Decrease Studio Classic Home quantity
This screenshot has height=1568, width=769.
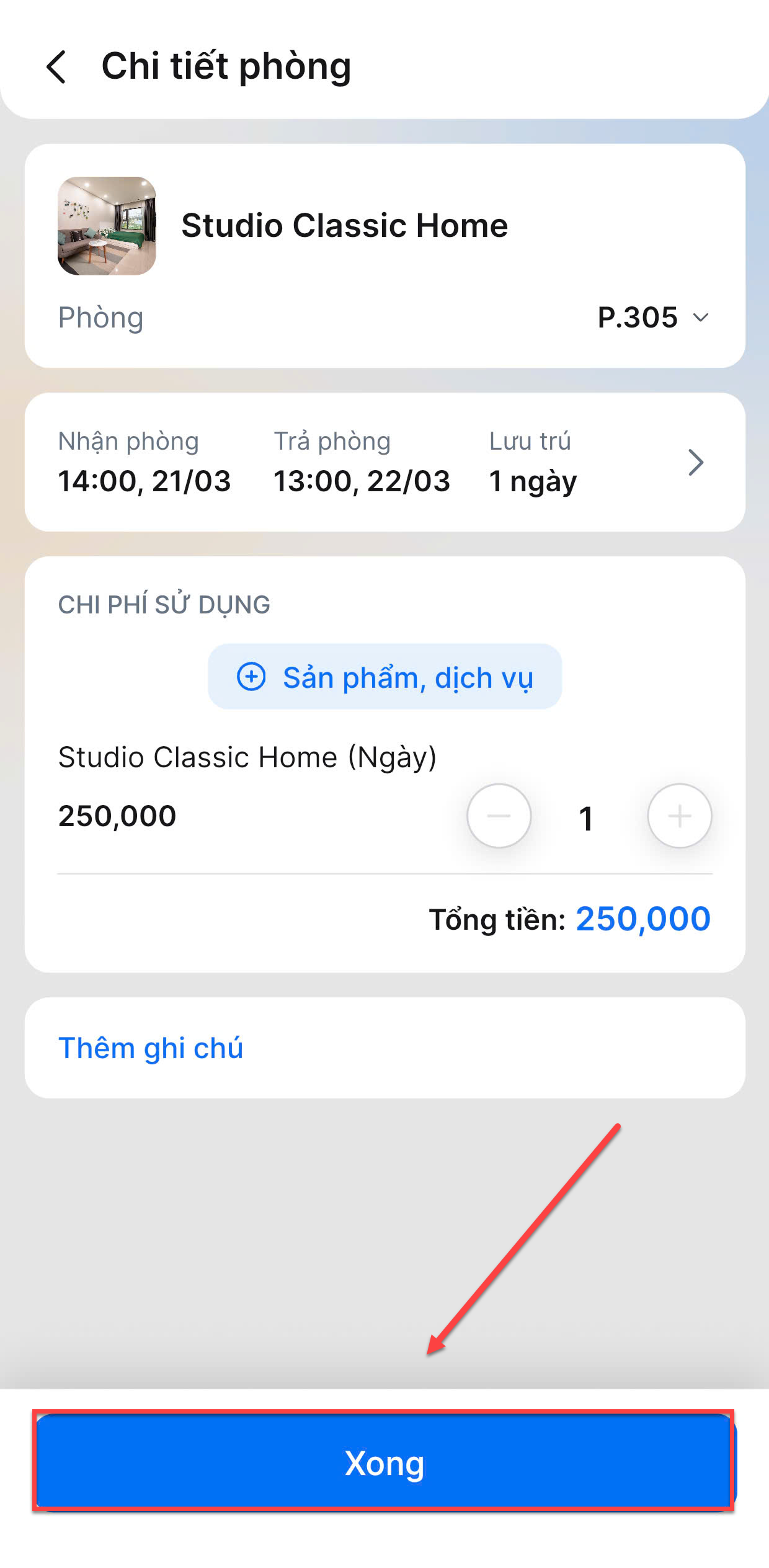coord(499,816)
